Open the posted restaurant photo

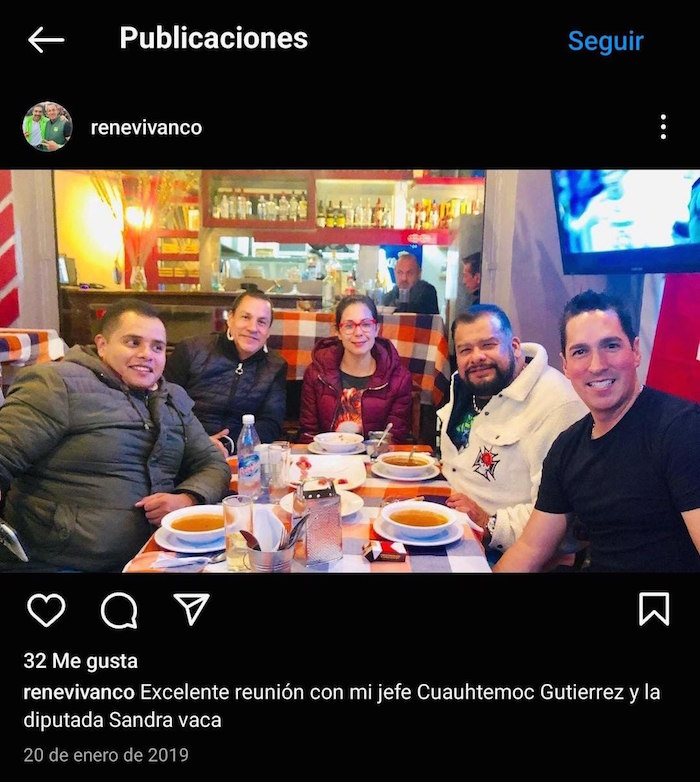[x=350, y=370]
